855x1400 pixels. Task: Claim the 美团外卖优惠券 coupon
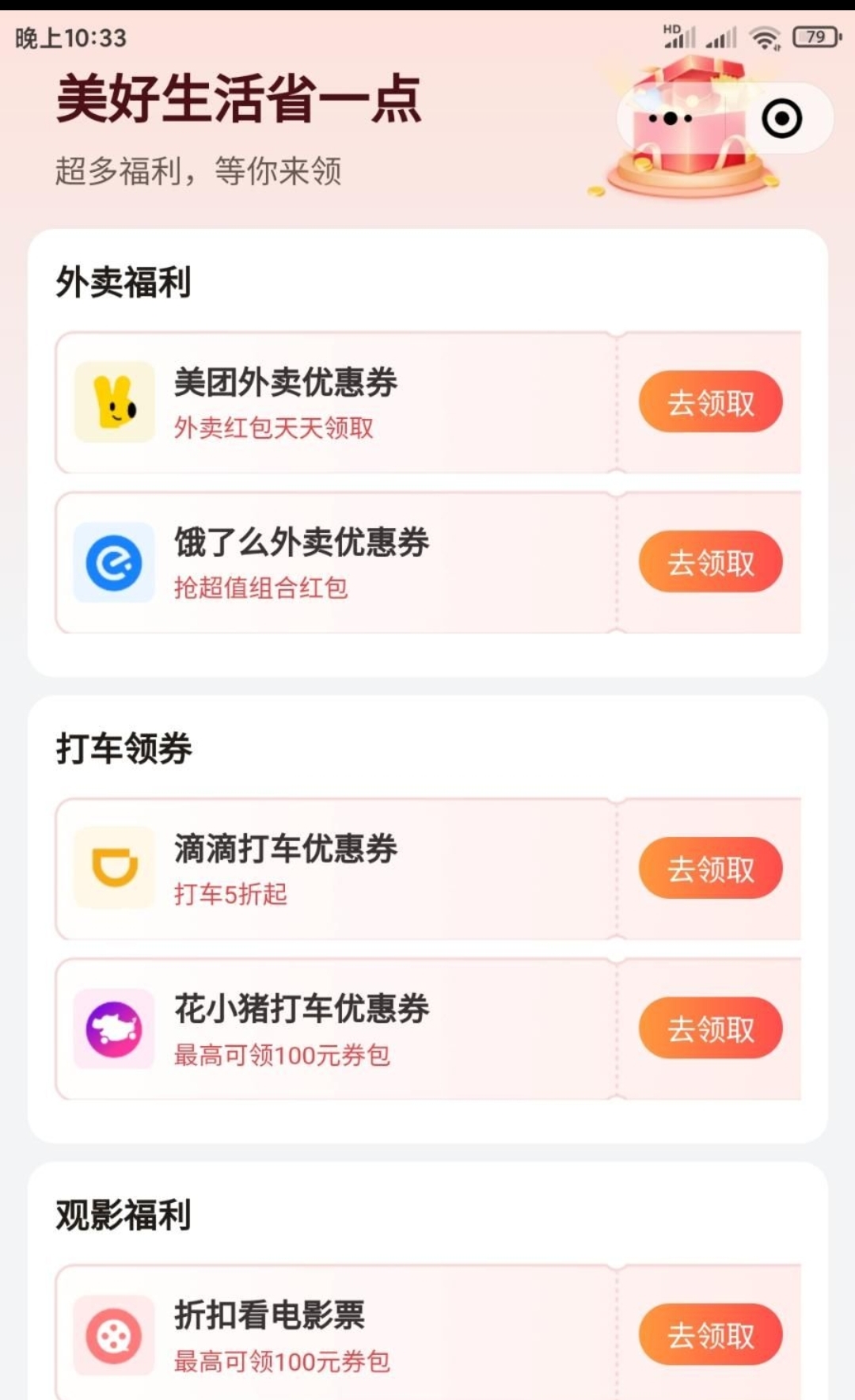click(710, 402)
